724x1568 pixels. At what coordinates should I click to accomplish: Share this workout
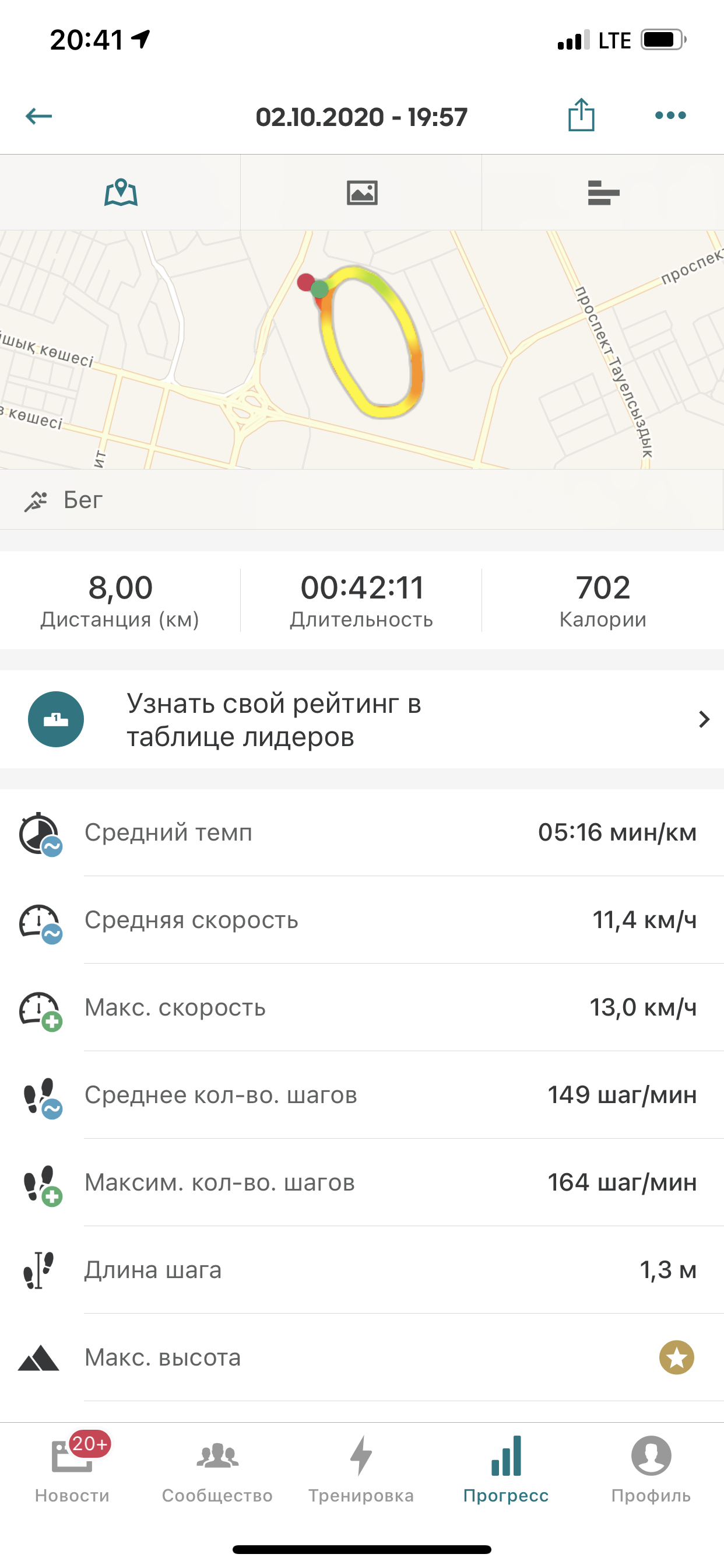(581, 115)
